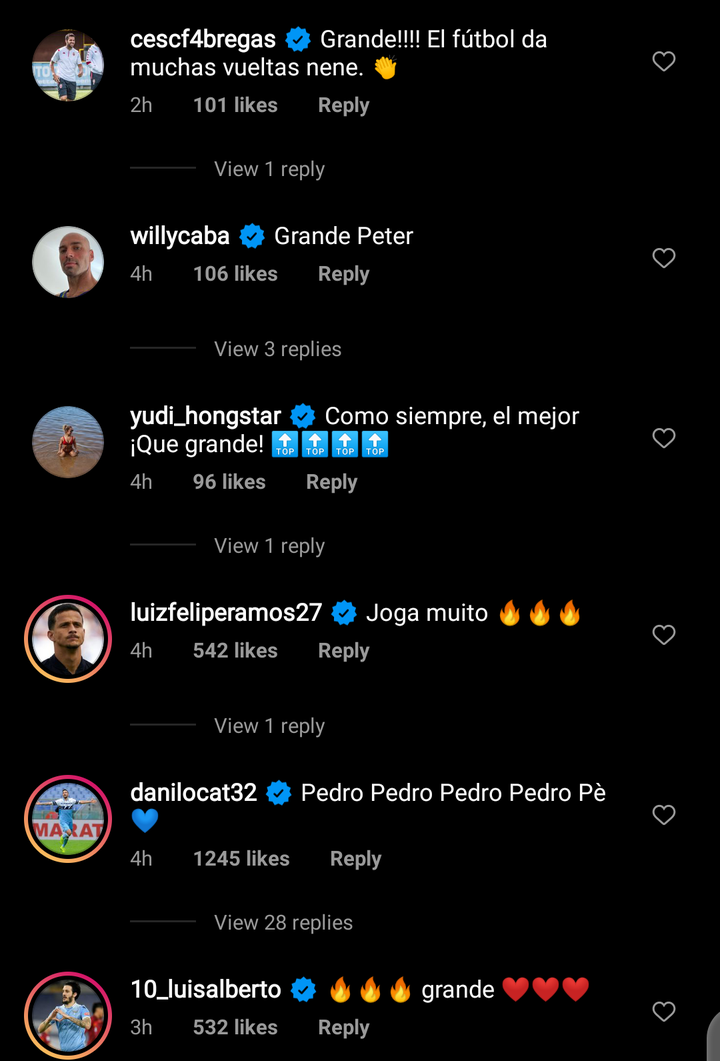The image size is (720, 1061).
Task: Open luizfeliperamos27's profile picture story
Action: click(x=68, y=639)
